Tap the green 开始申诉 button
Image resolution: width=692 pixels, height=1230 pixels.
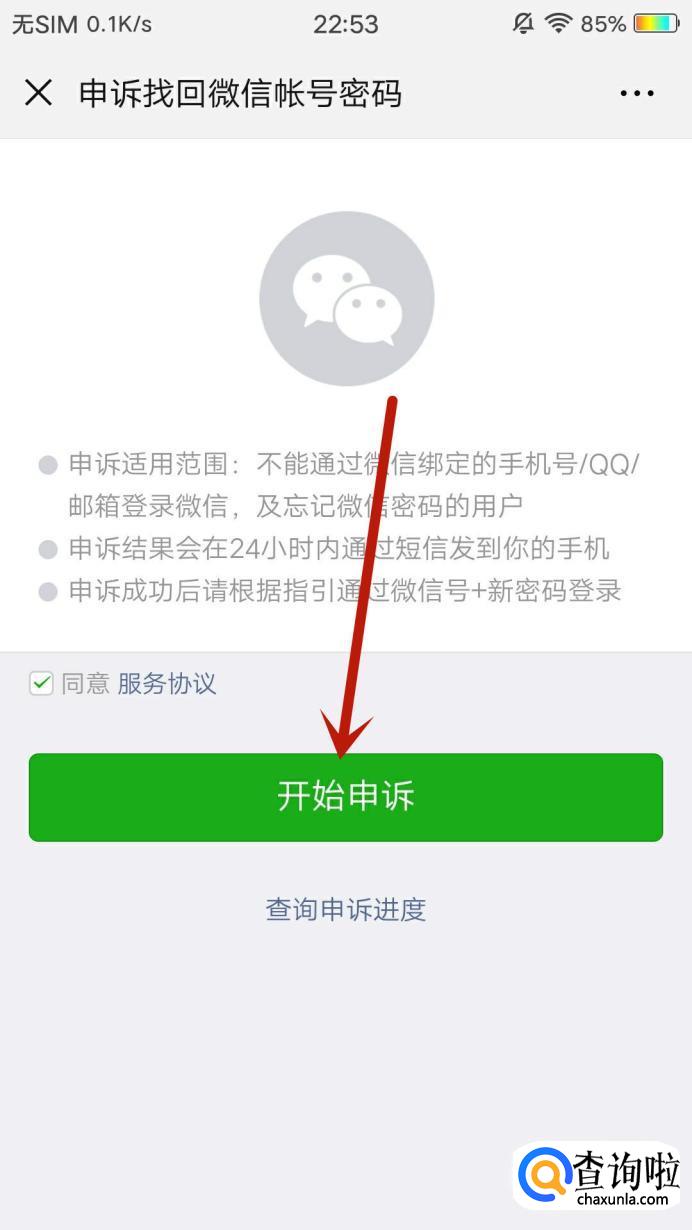[x=345, y=797]
